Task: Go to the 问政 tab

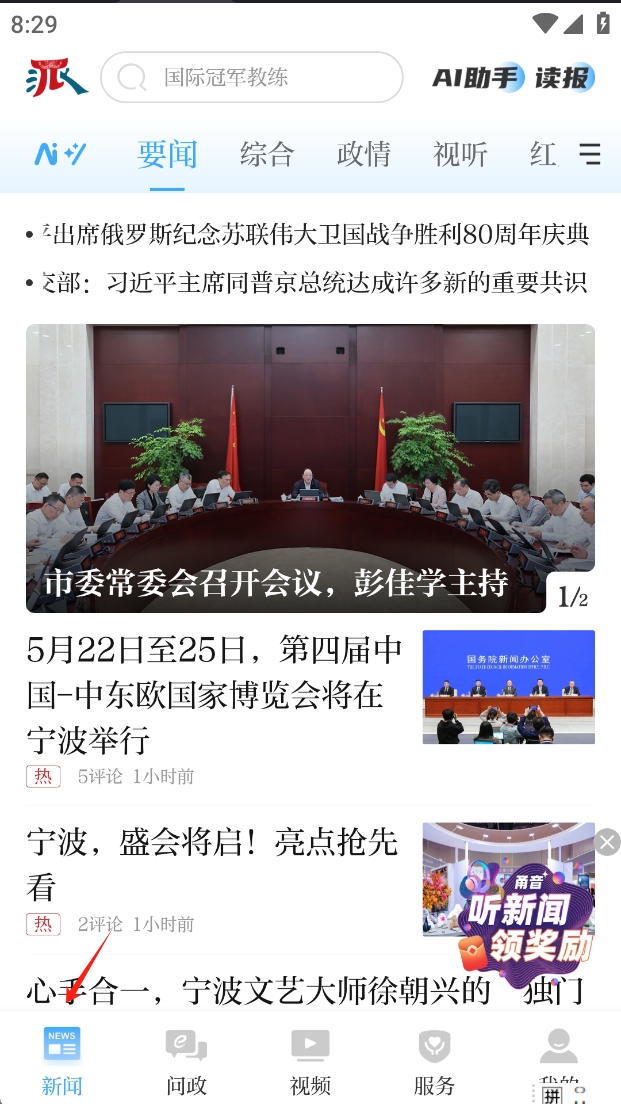Action: tap(186, 1061)
